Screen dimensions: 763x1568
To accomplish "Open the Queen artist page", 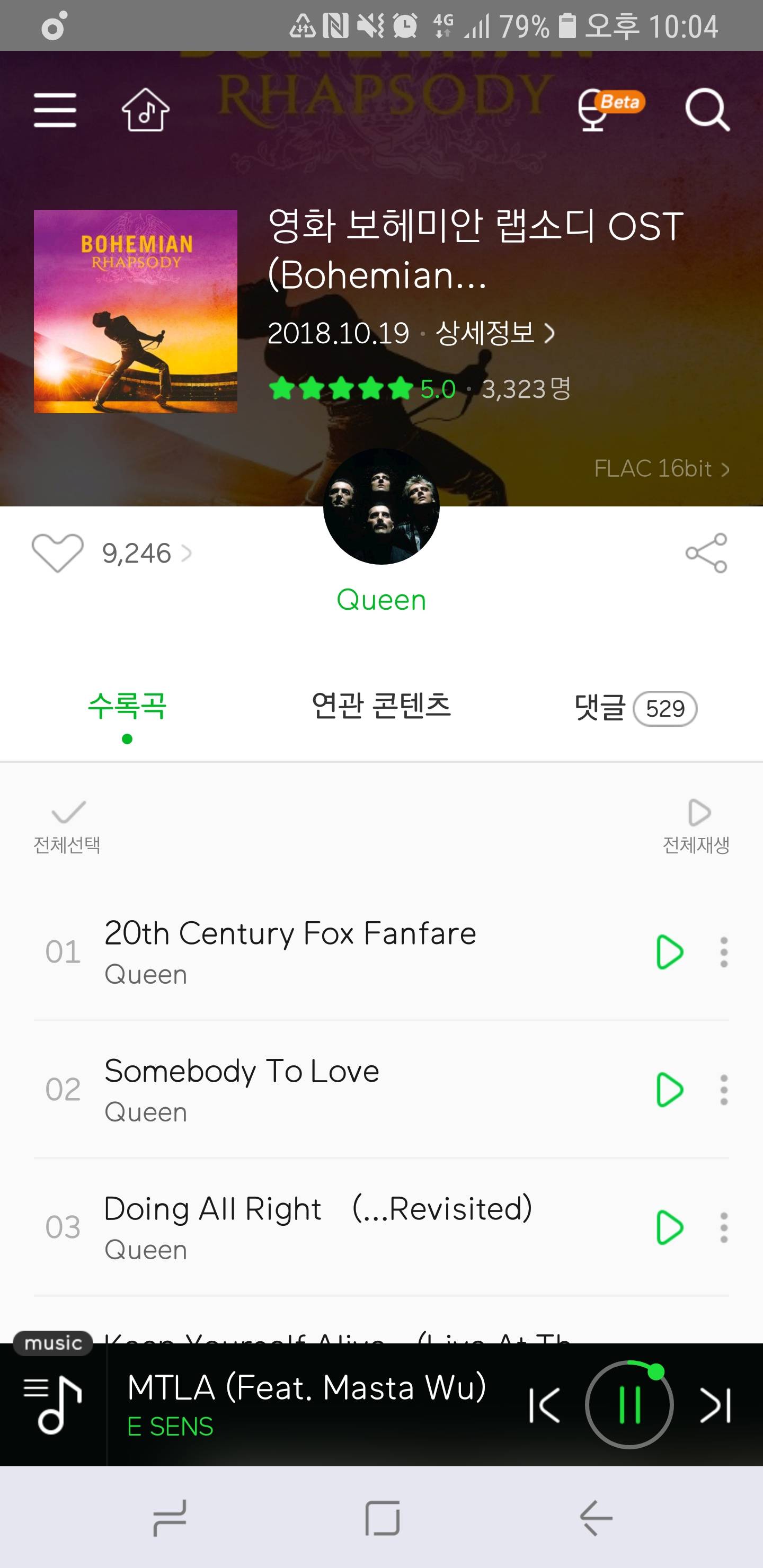I will click(x=381, y=600).
